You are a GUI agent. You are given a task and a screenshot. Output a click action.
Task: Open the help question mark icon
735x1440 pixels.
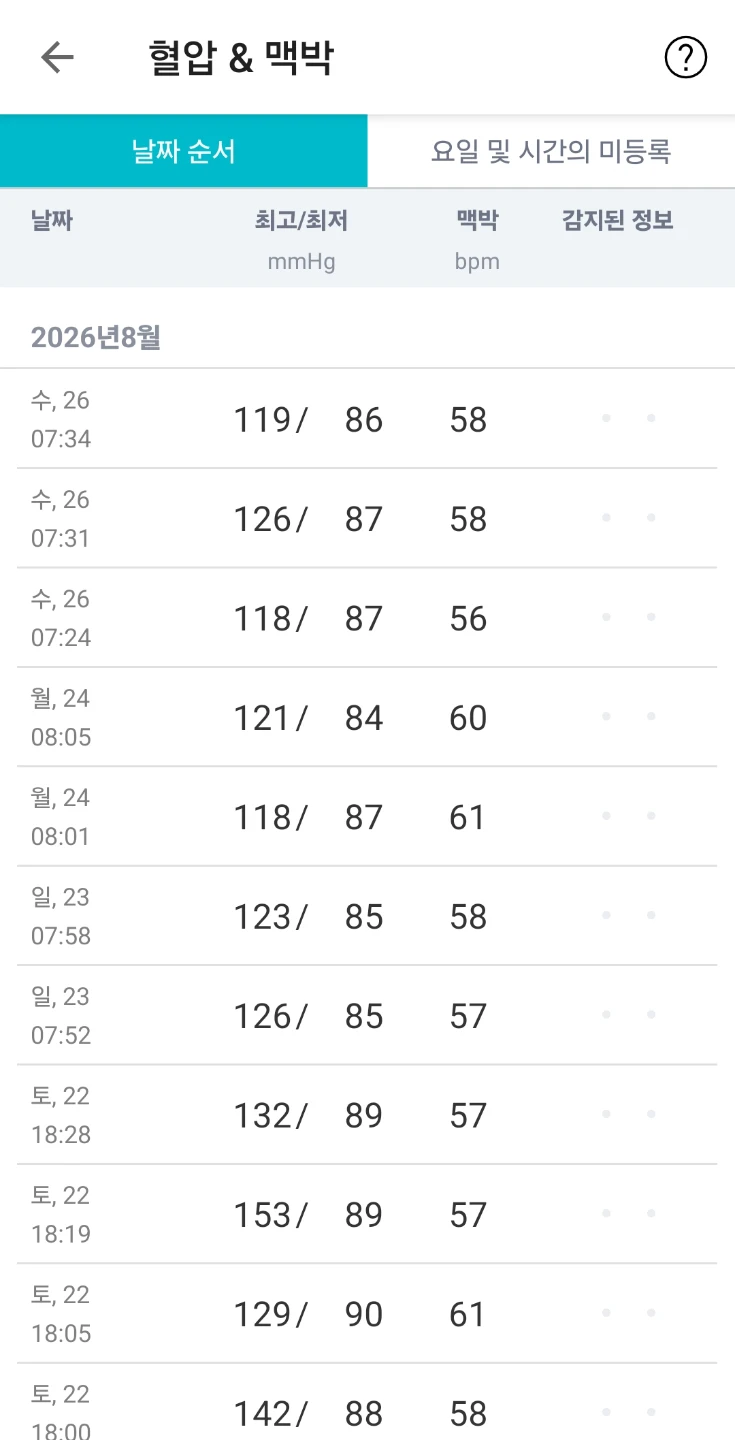tap(686, 58)
